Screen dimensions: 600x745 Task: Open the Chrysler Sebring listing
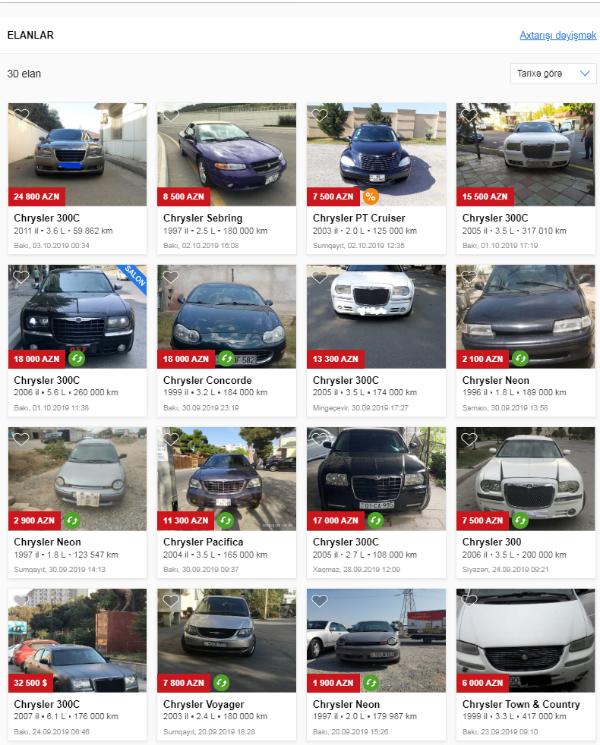click(x=226, y=155)
